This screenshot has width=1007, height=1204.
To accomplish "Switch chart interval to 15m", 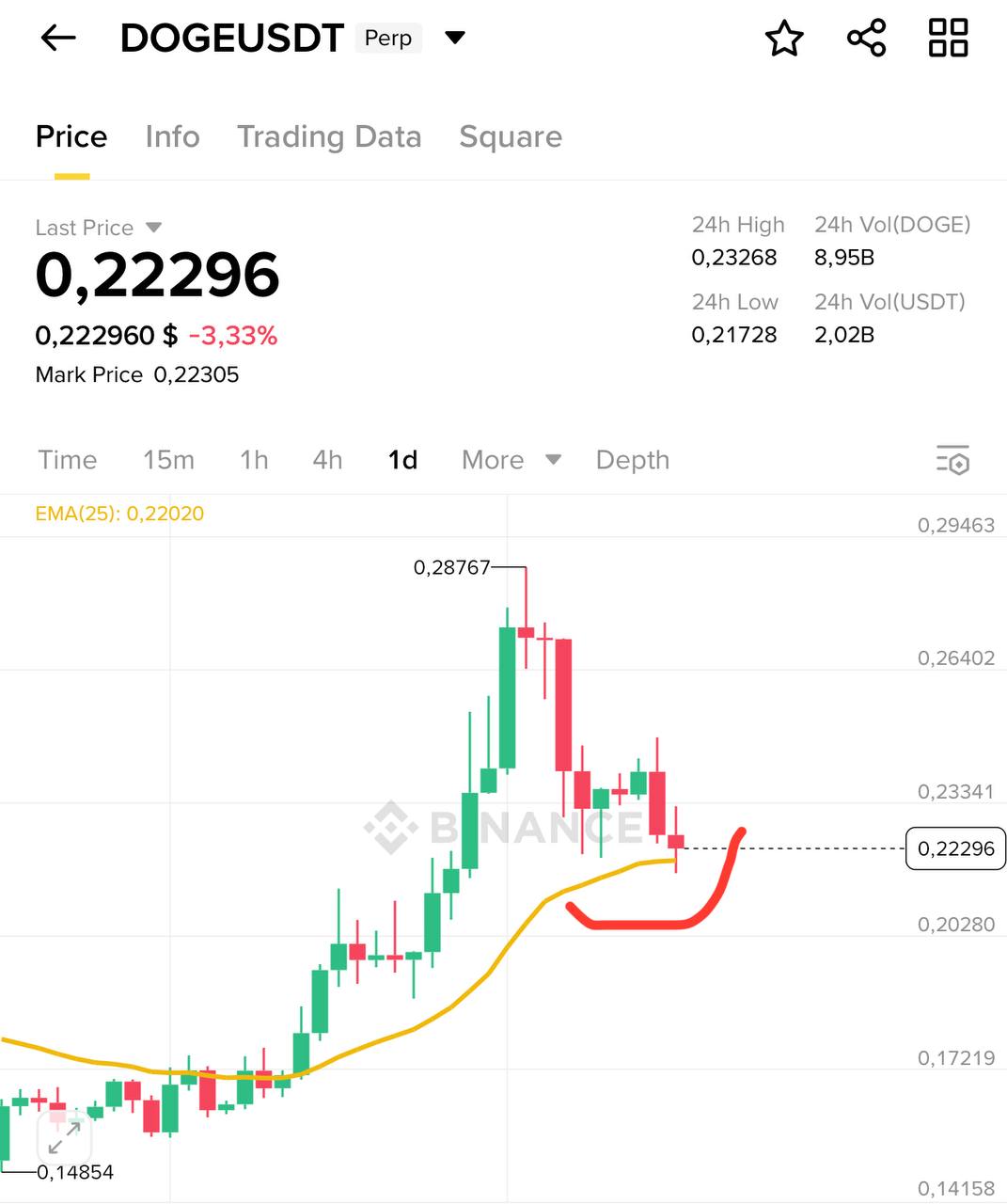I will 168,460.
